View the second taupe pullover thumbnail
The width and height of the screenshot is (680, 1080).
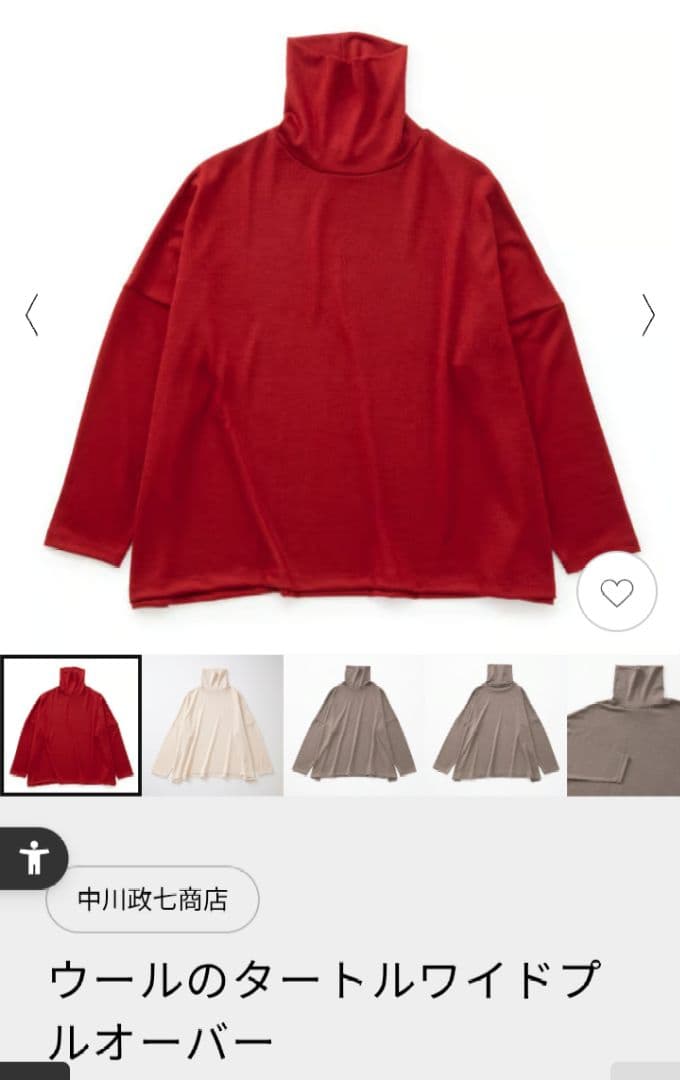pos(495,725)
